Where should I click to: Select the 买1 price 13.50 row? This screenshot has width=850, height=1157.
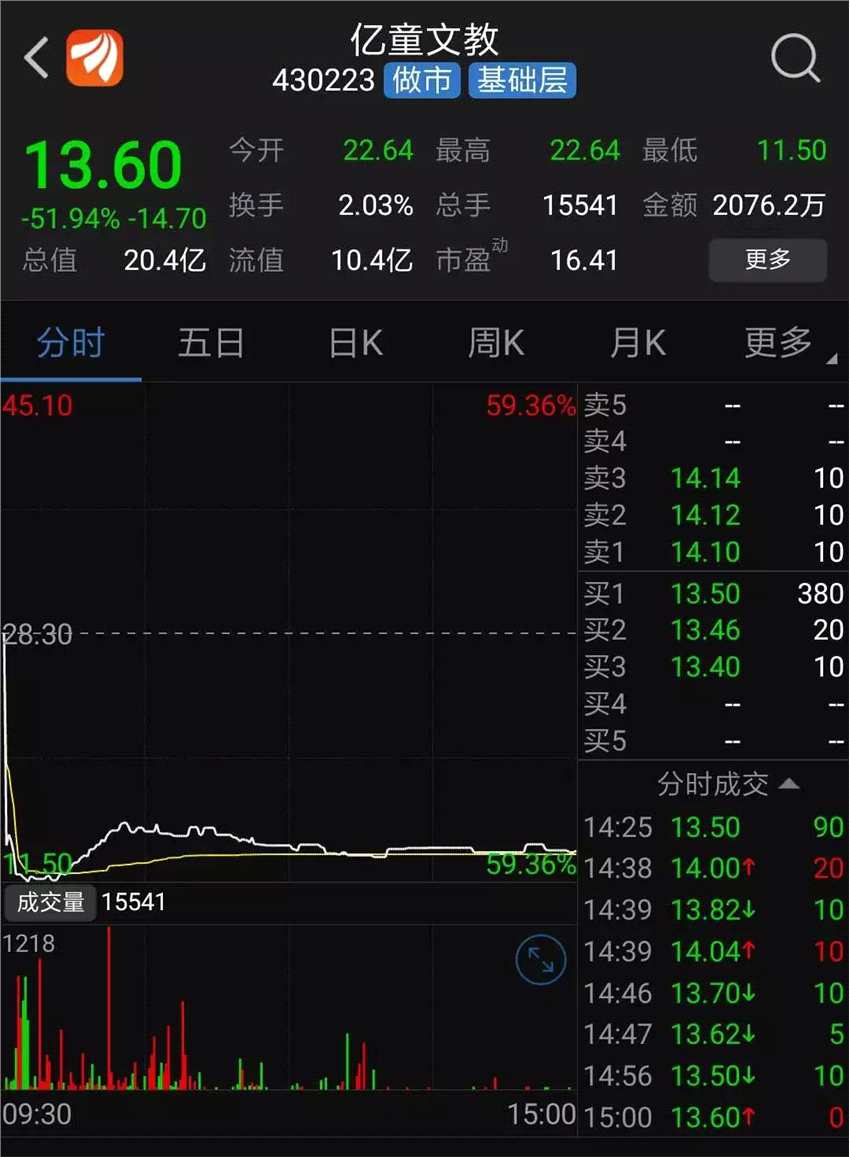pyautogui.click(x=712, y=593)
